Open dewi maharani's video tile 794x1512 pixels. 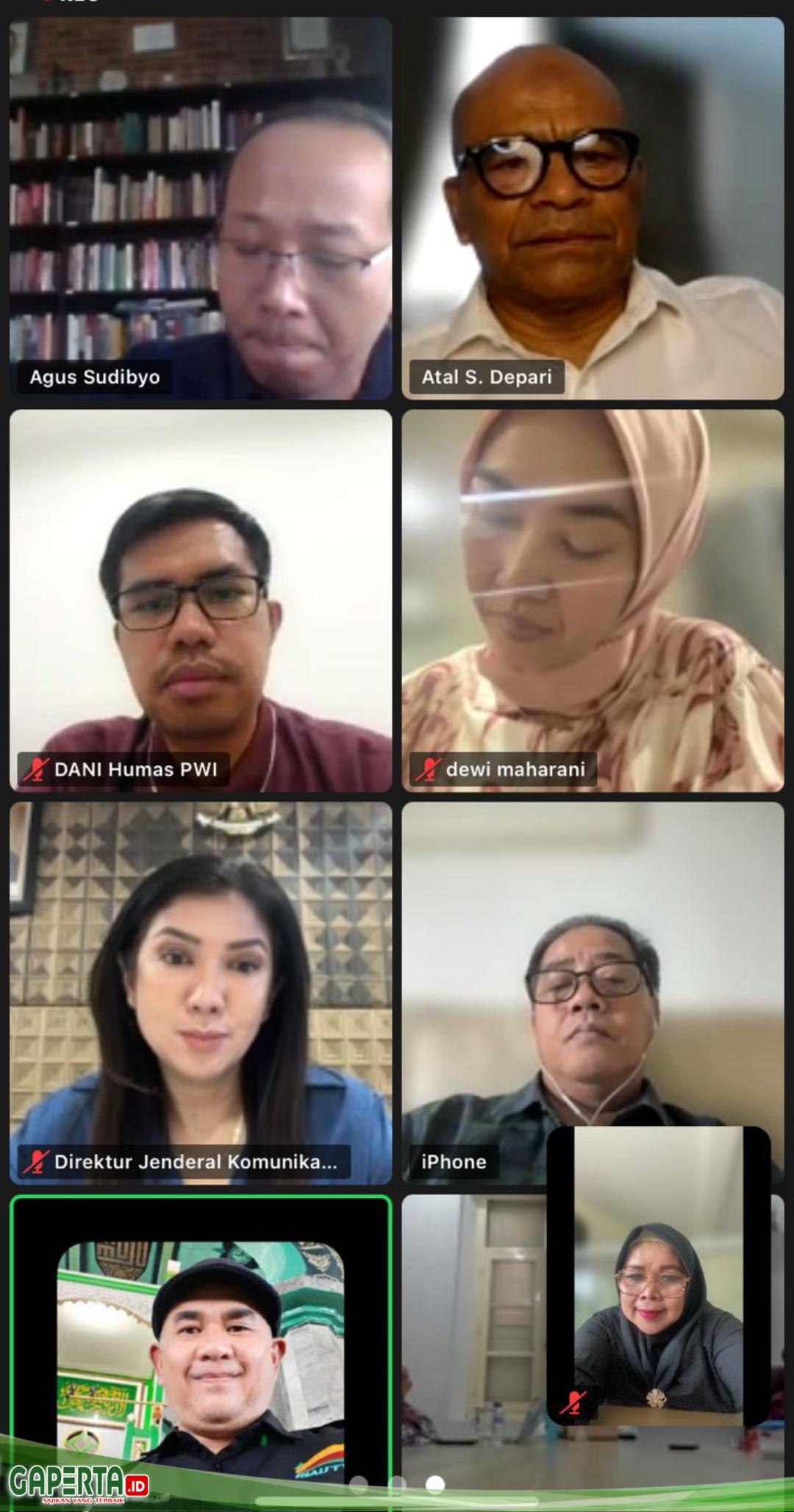[593, 600]
